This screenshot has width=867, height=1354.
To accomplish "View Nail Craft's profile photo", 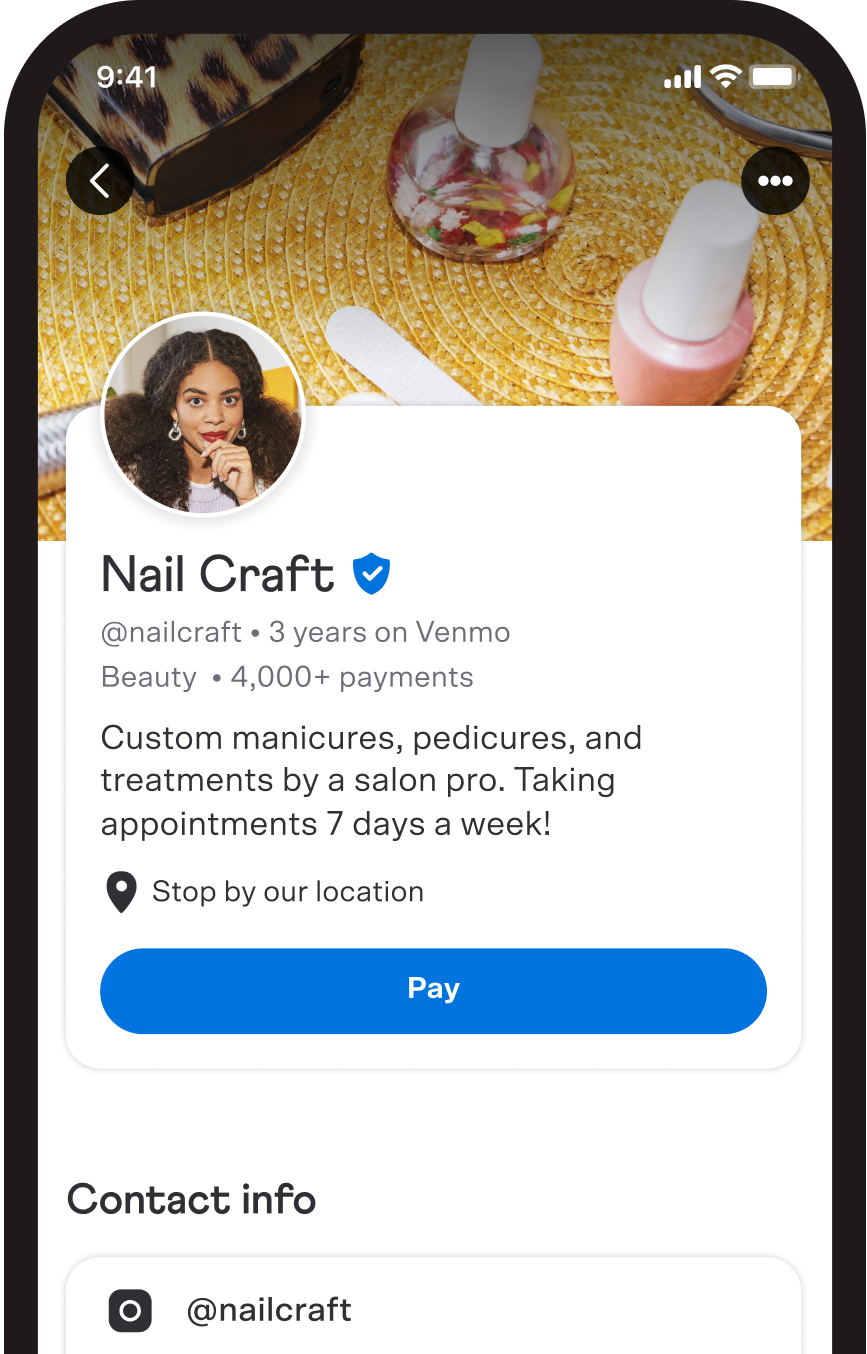I will (x=203, y=415).
